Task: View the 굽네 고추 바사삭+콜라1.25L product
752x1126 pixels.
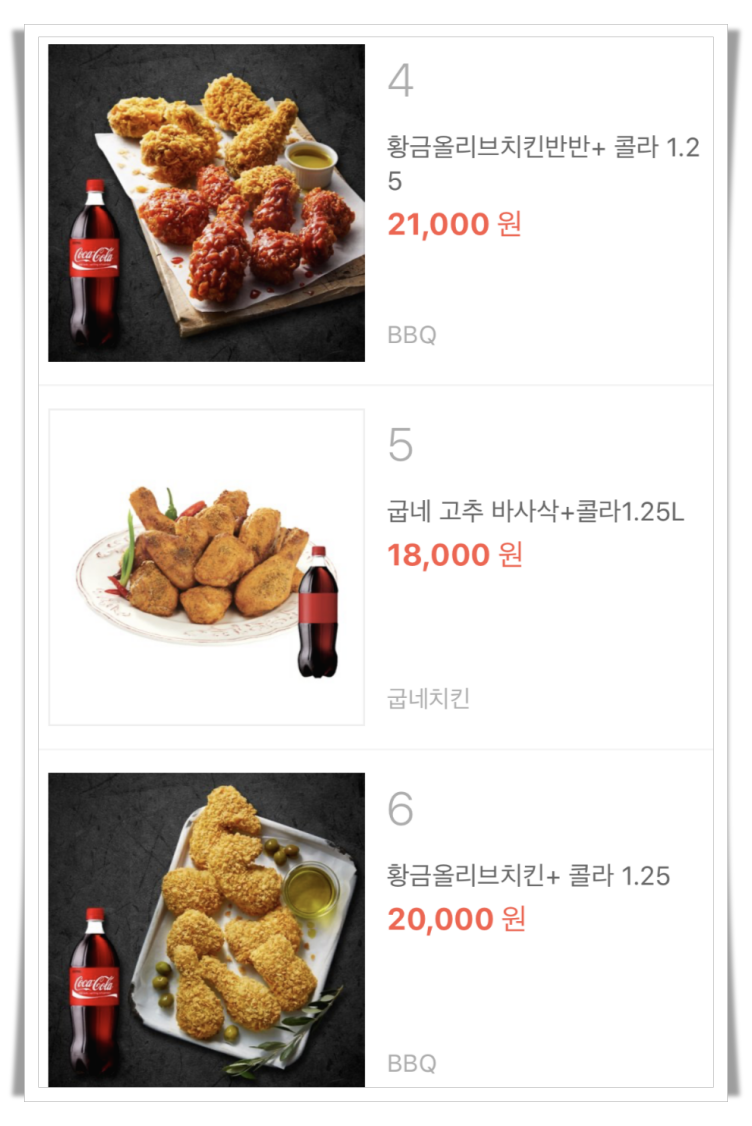Action: (536, 513)
